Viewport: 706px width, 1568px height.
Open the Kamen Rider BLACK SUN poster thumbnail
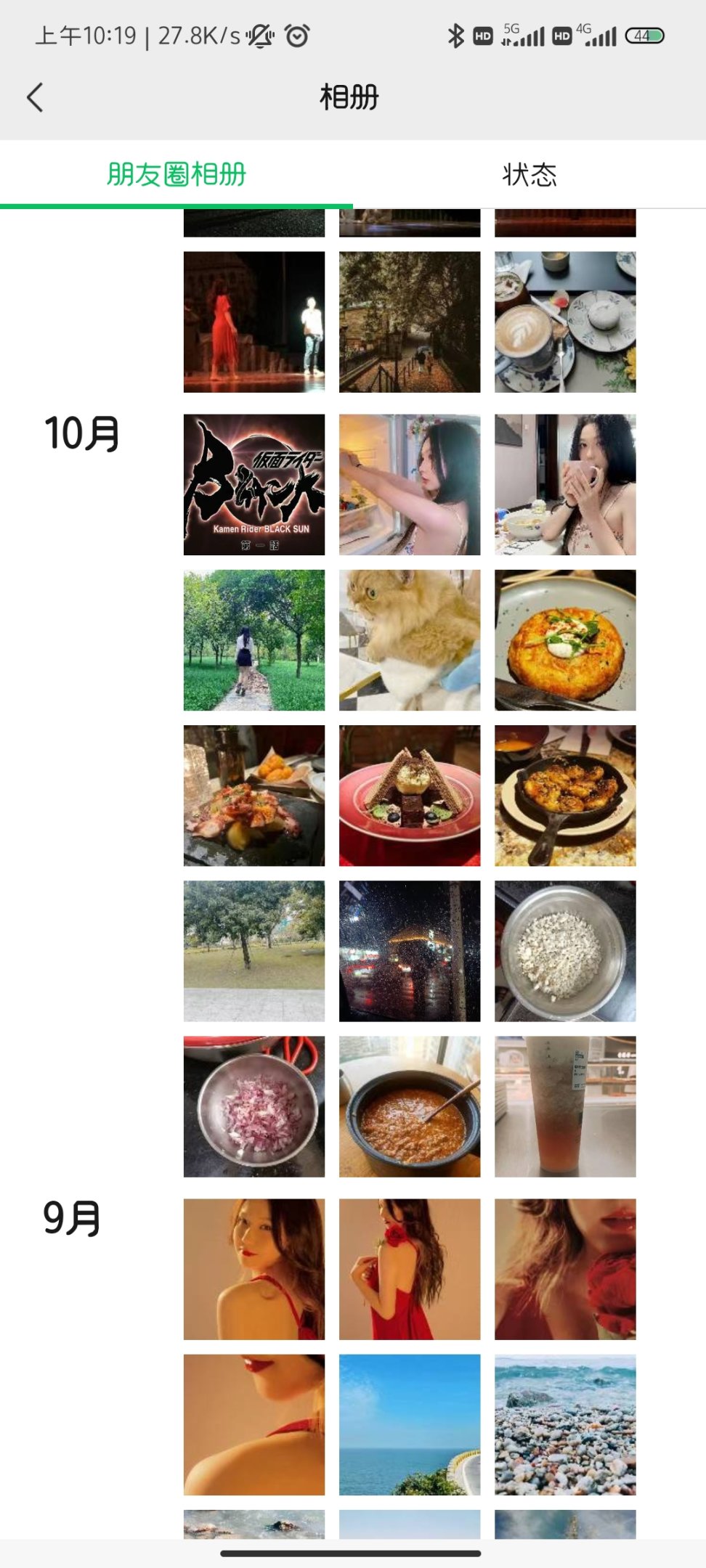254,484
